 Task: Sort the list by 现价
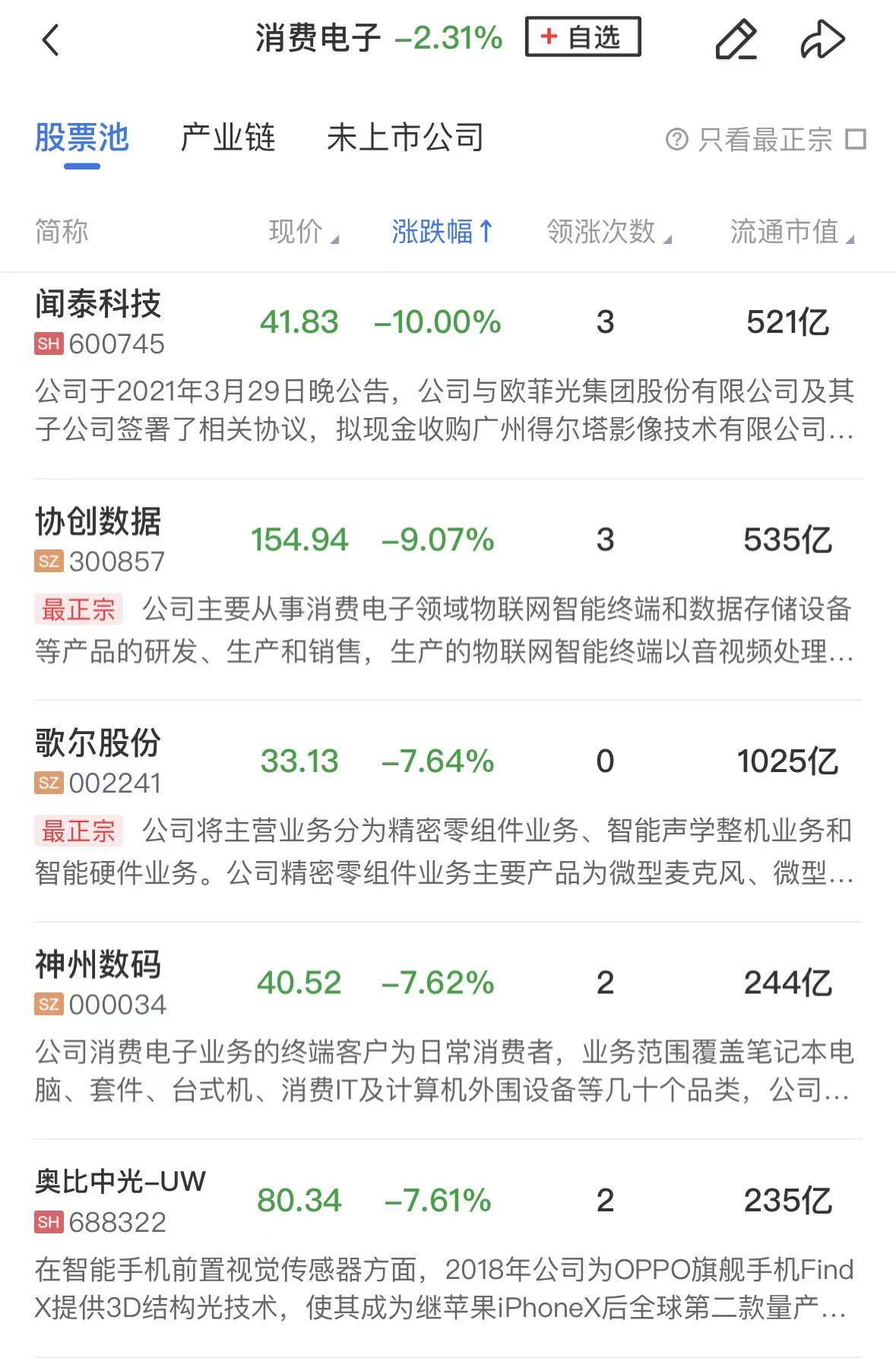click(x=302, y=232)
